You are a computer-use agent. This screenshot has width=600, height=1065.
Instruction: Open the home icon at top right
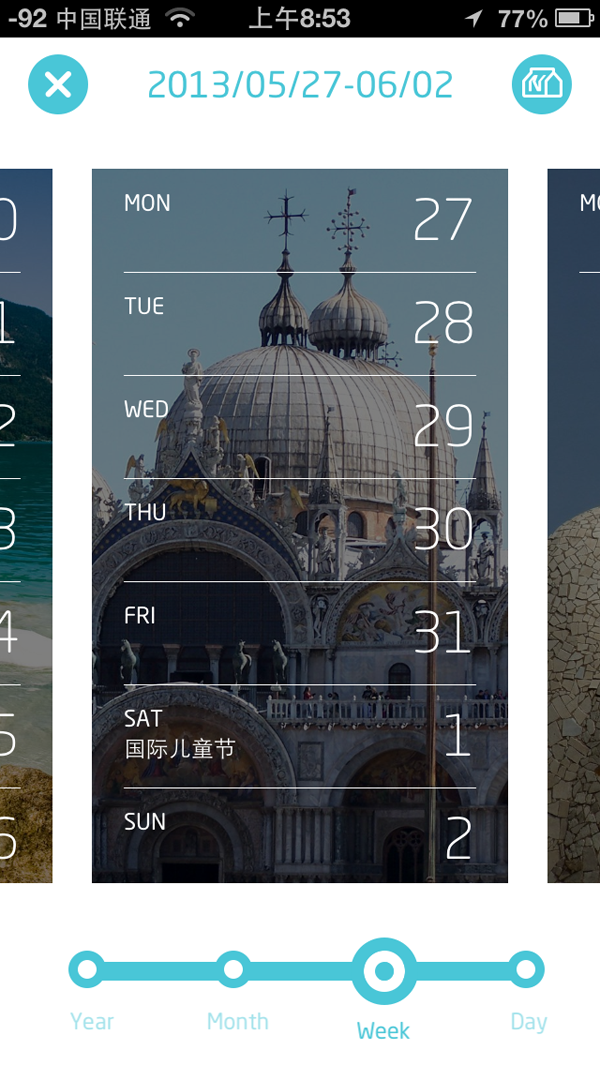pos(542,85)
